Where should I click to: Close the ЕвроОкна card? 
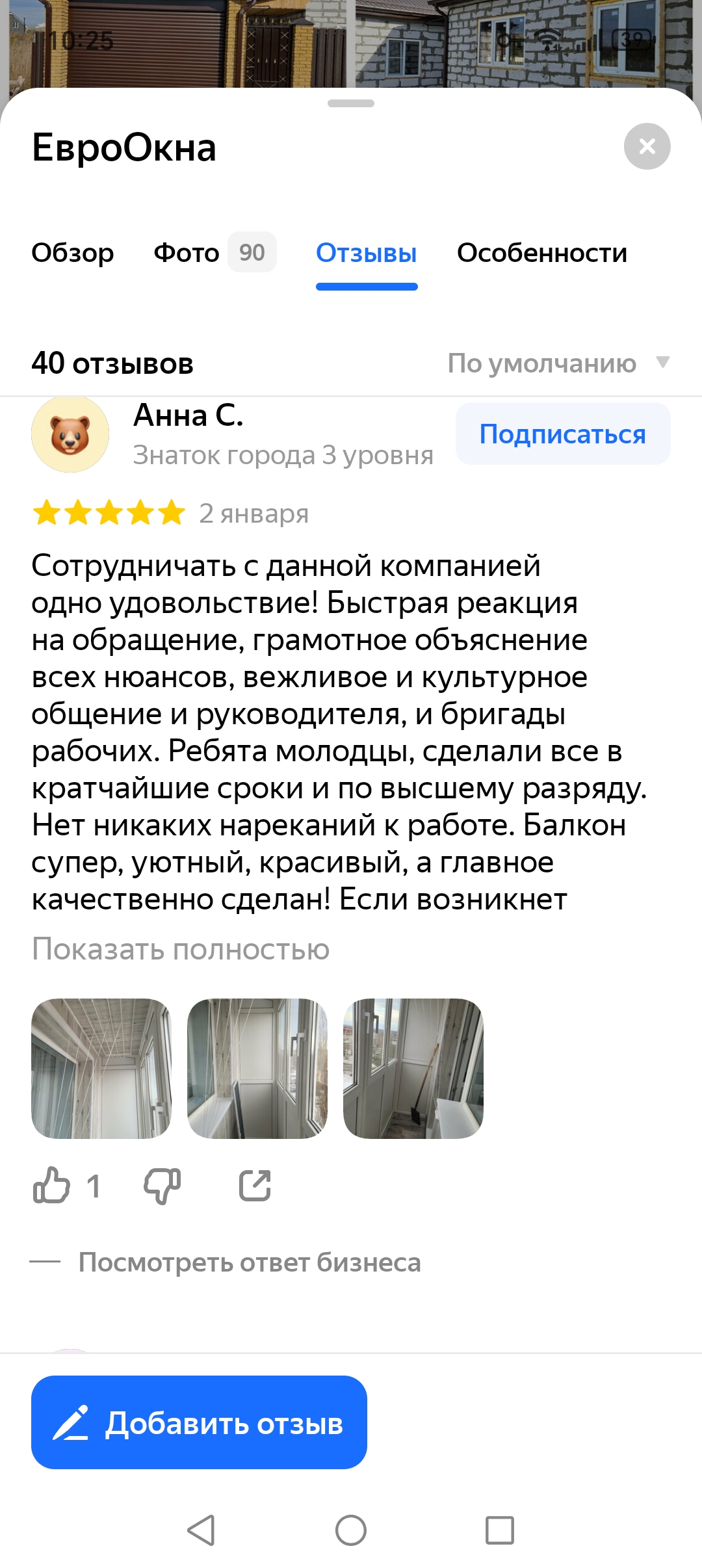click(647, 146)
